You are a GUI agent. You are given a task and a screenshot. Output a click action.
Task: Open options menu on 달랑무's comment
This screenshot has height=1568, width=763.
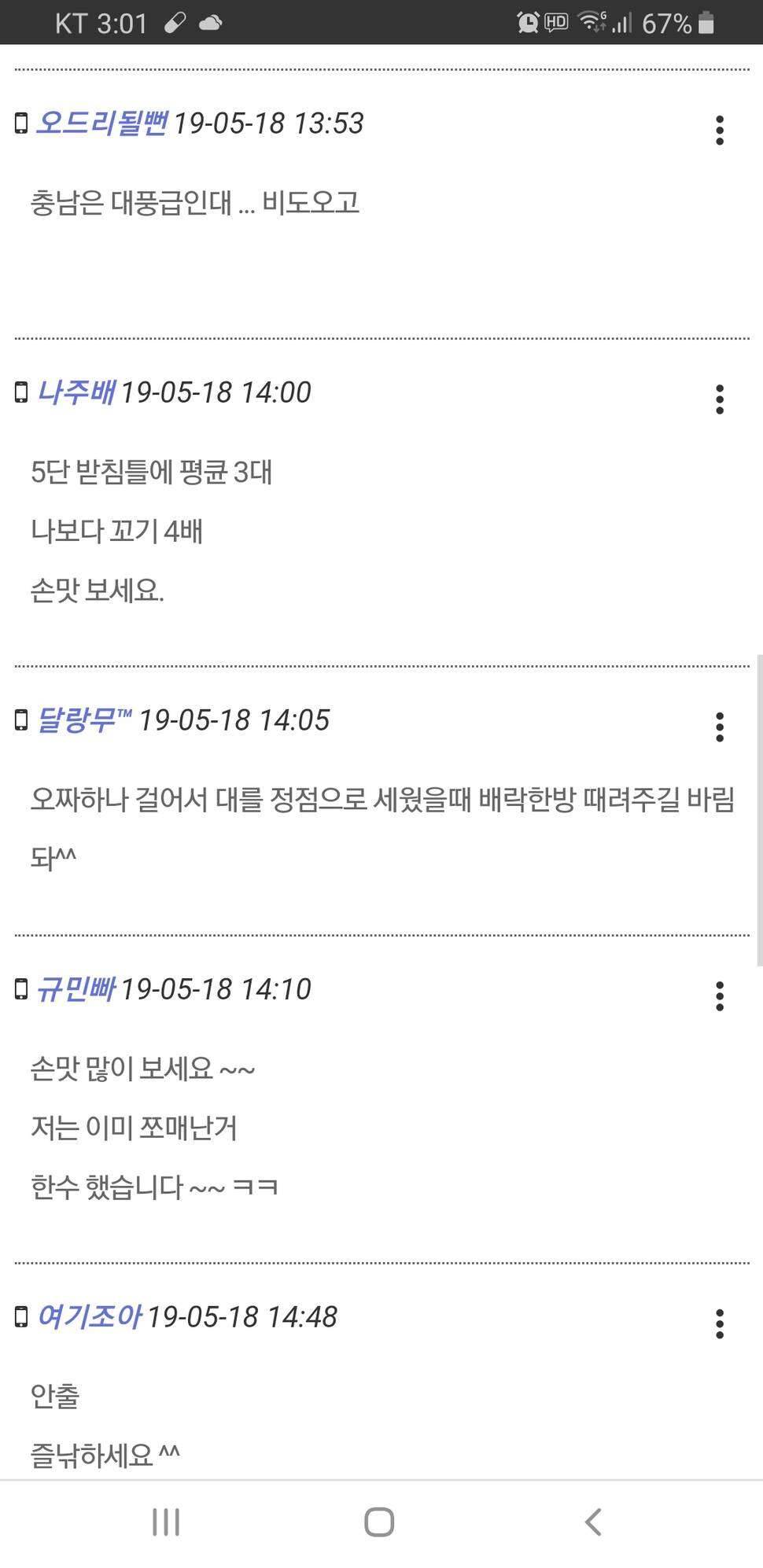click(719, 727)
